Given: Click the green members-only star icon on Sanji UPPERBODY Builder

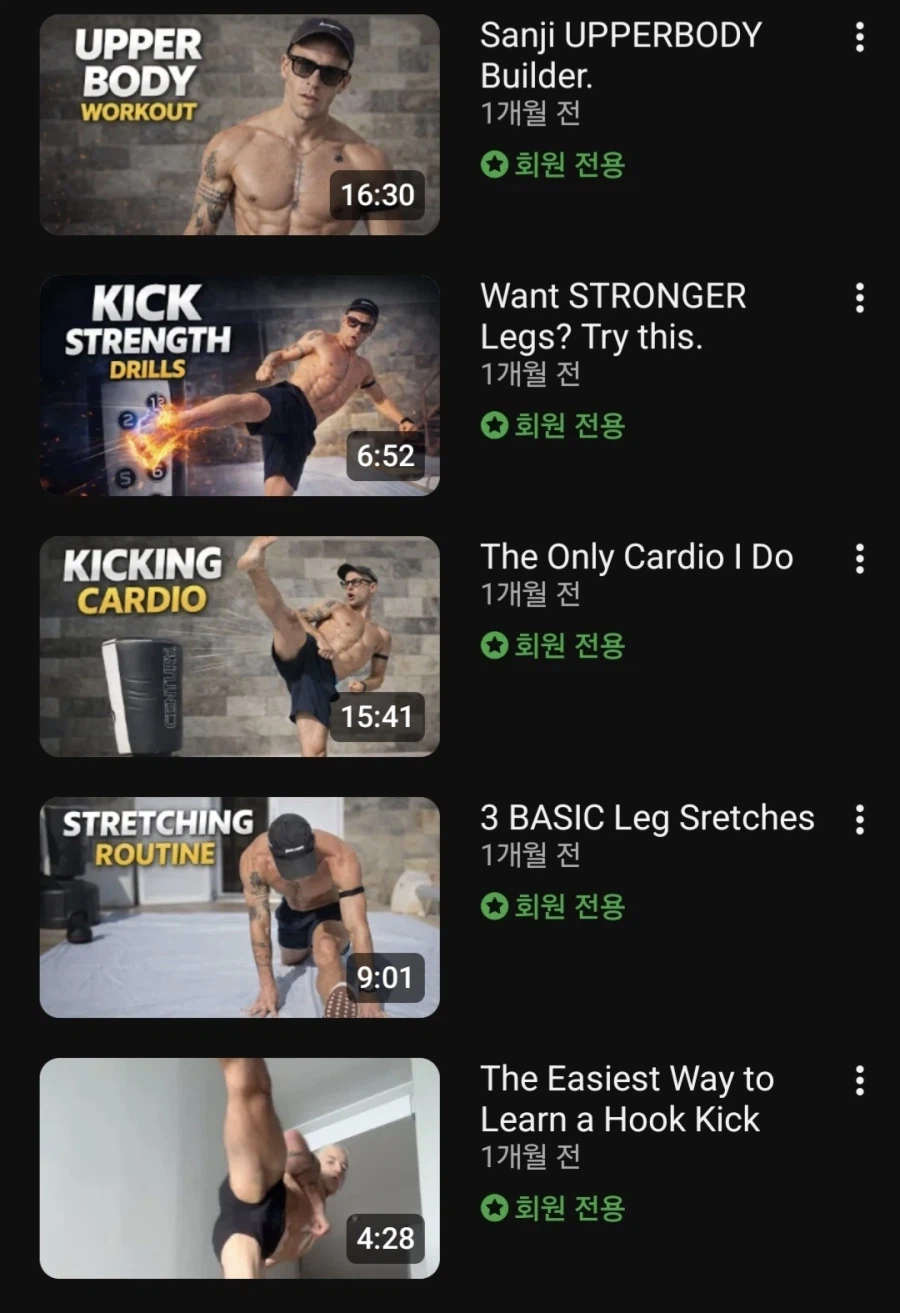Looking at the screenshot, I should tap(494, 164).
